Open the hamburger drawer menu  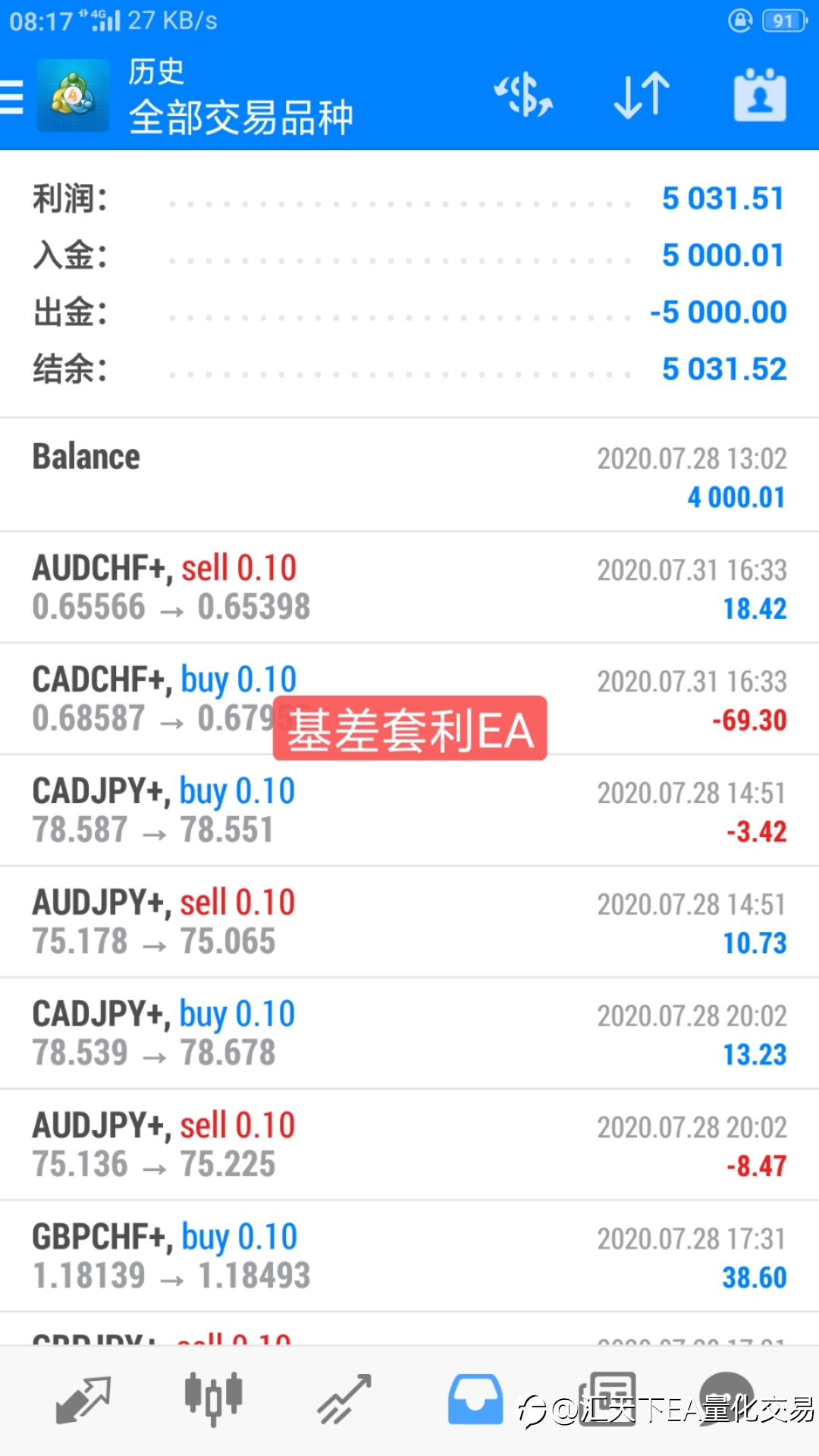(12, 97)
